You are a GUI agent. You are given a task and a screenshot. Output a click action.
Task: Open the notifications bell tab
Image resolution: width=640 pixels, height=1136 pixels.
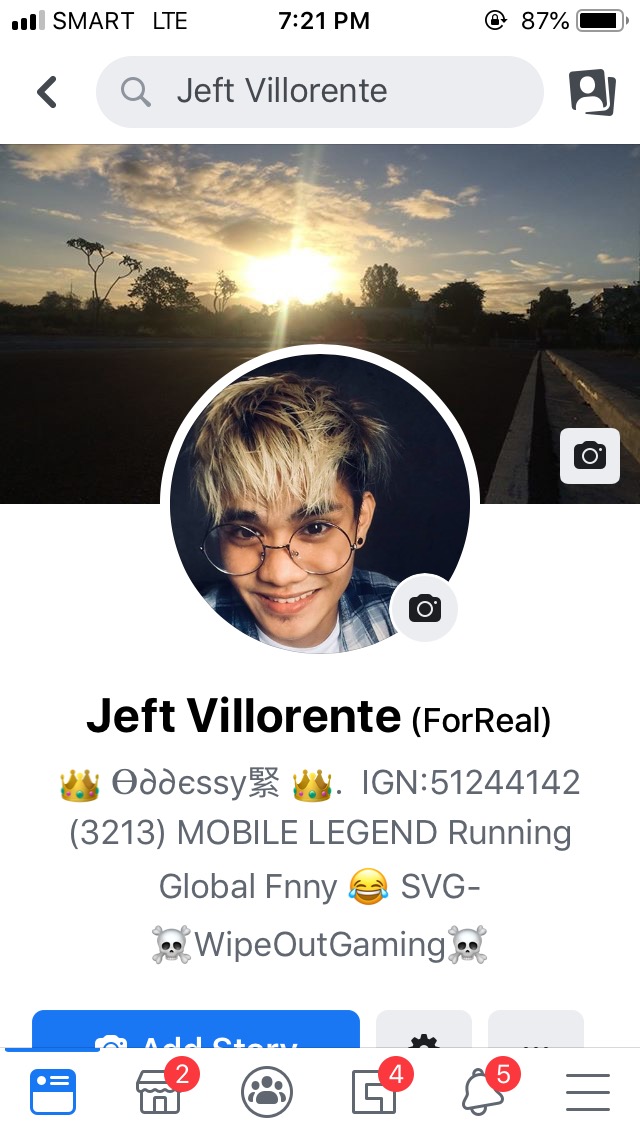pyautogui.click(x=482, y=1092)
